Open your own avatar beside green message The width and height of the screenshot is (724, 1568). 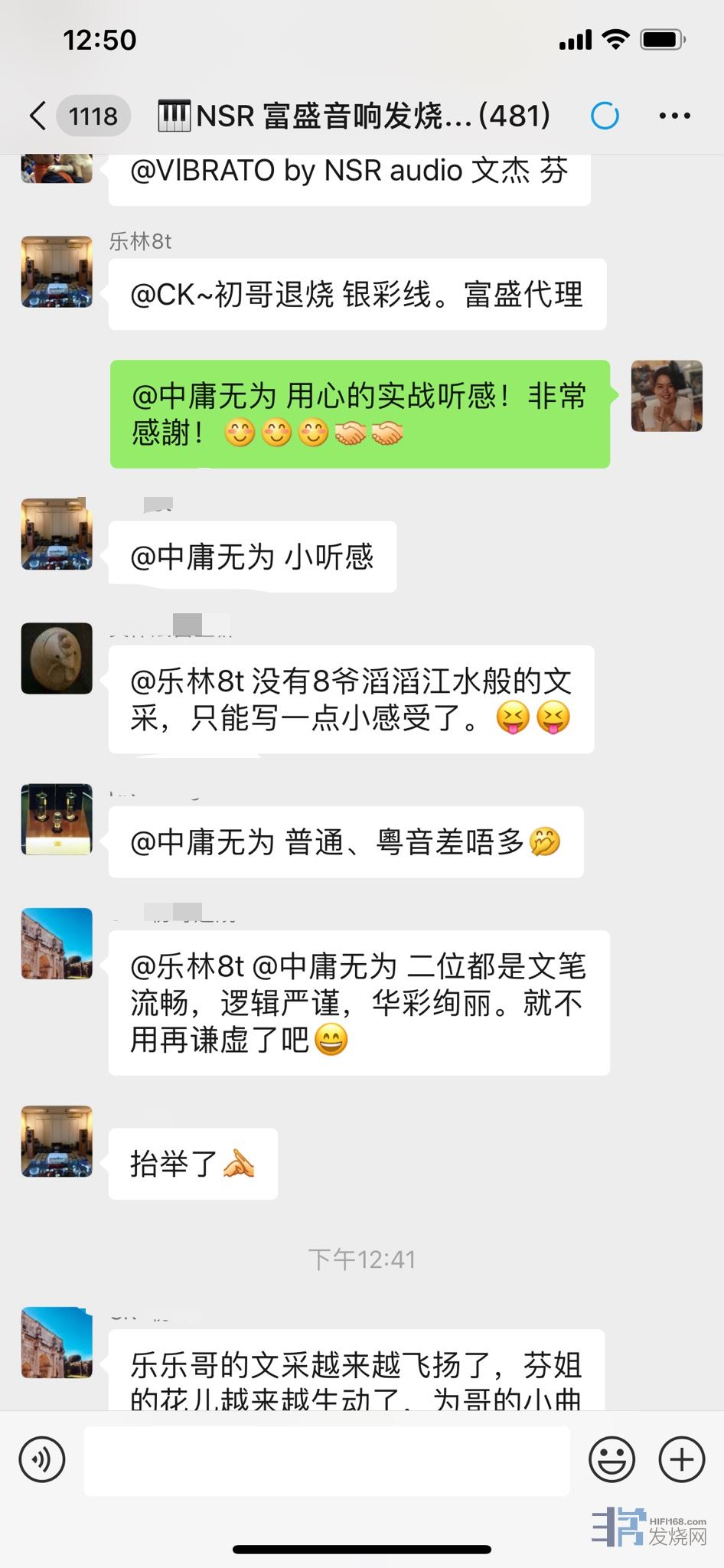[666, 396]
